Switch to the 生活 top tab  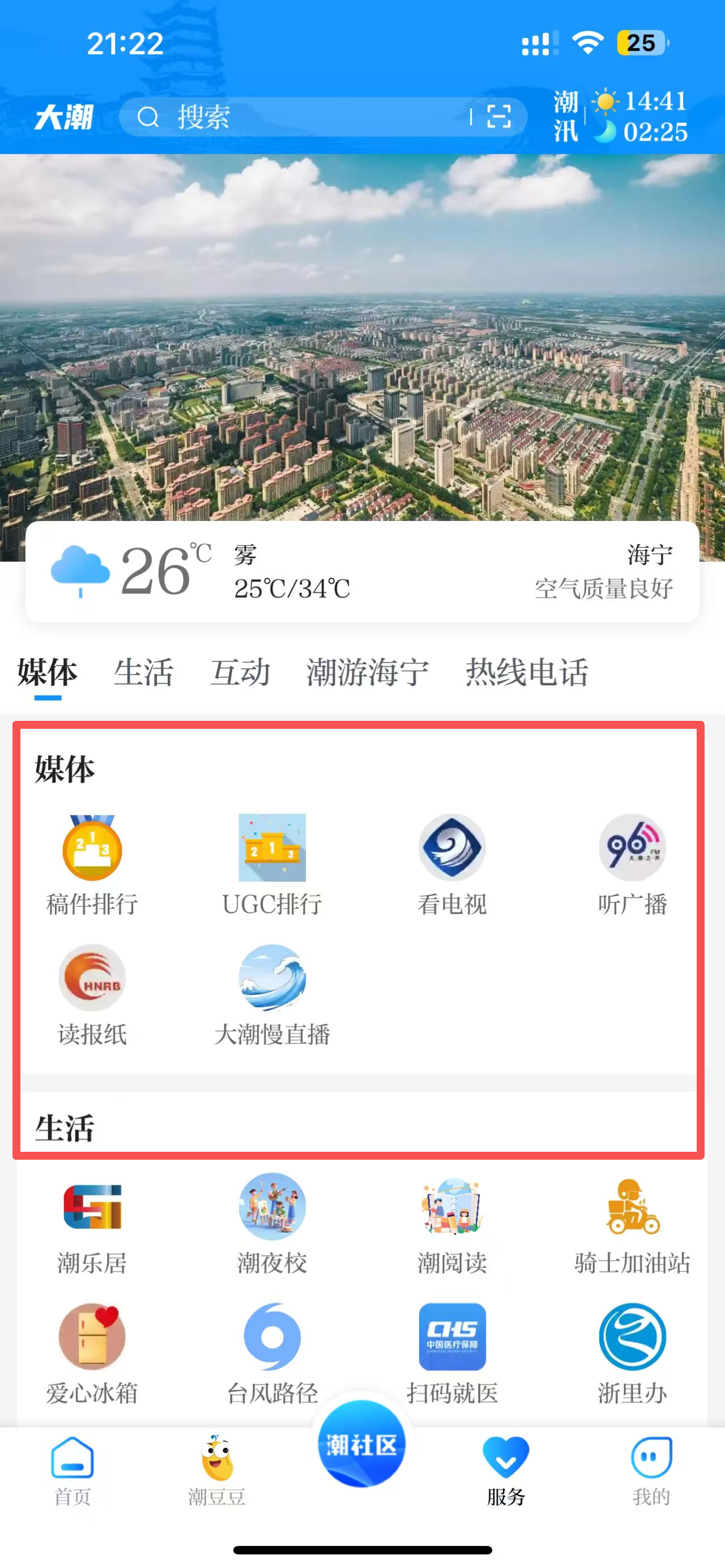[144, 673]
